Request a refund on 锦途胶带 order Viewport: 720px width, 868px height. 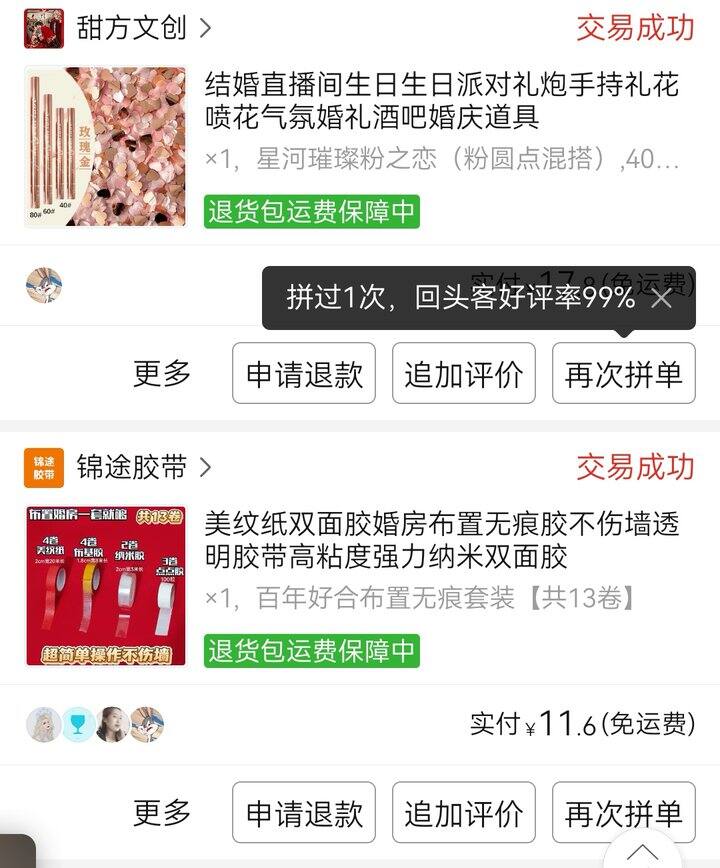pyautogui.click(x=304, y=812)
